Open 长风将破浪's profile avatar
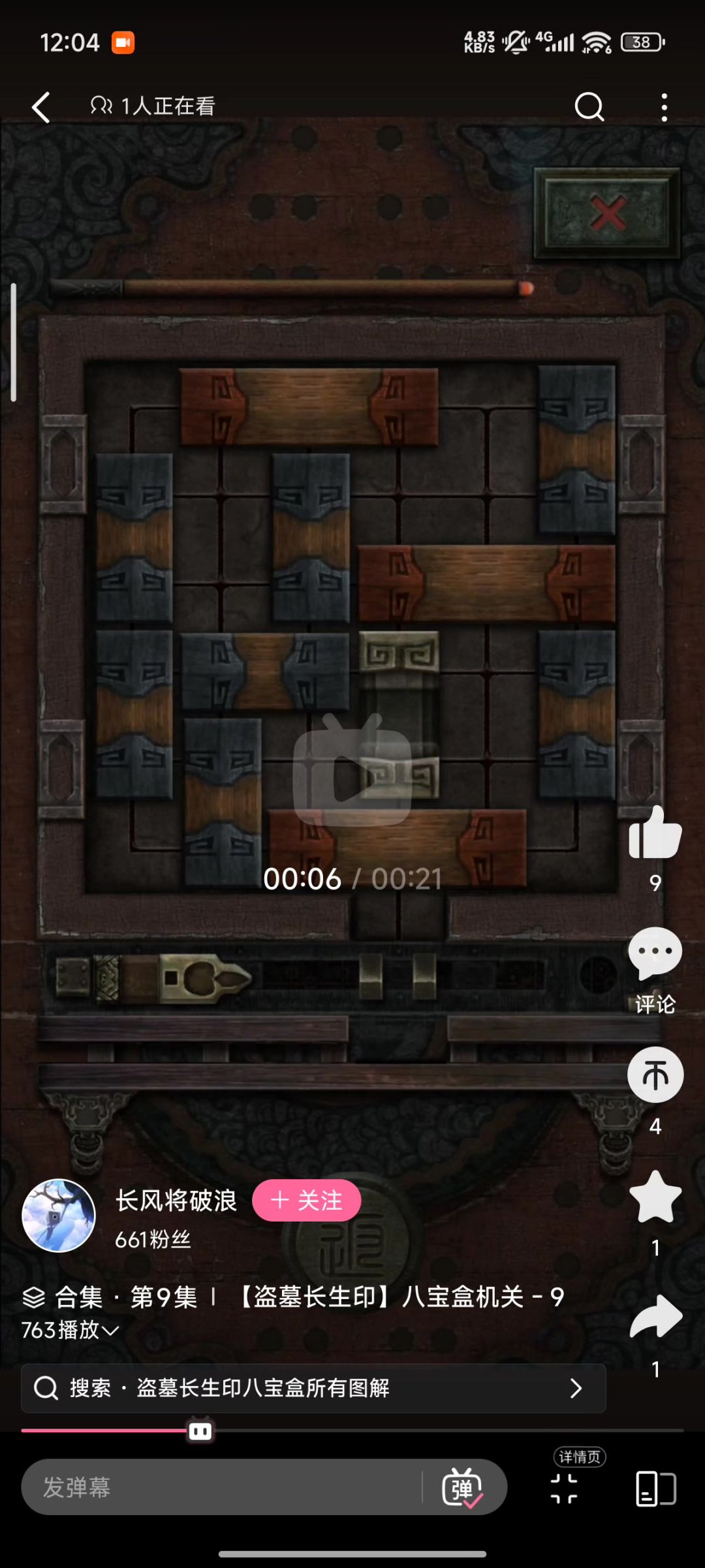This screenshot has width=705, height=1568. pos(59,1216)
